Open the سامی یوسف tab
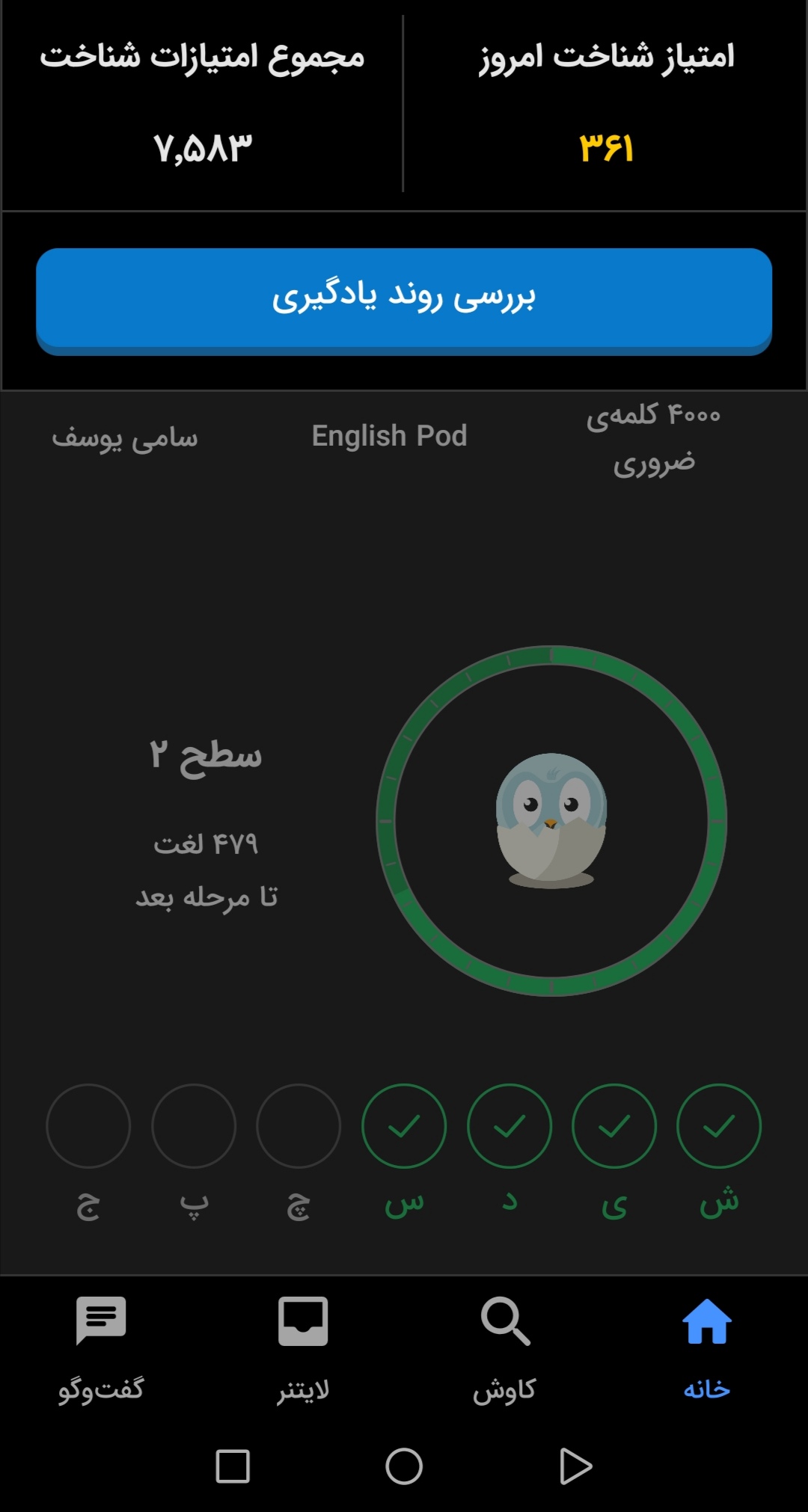Image resolution: width=808 pixels, height=1512 pixels. point(125,438)
